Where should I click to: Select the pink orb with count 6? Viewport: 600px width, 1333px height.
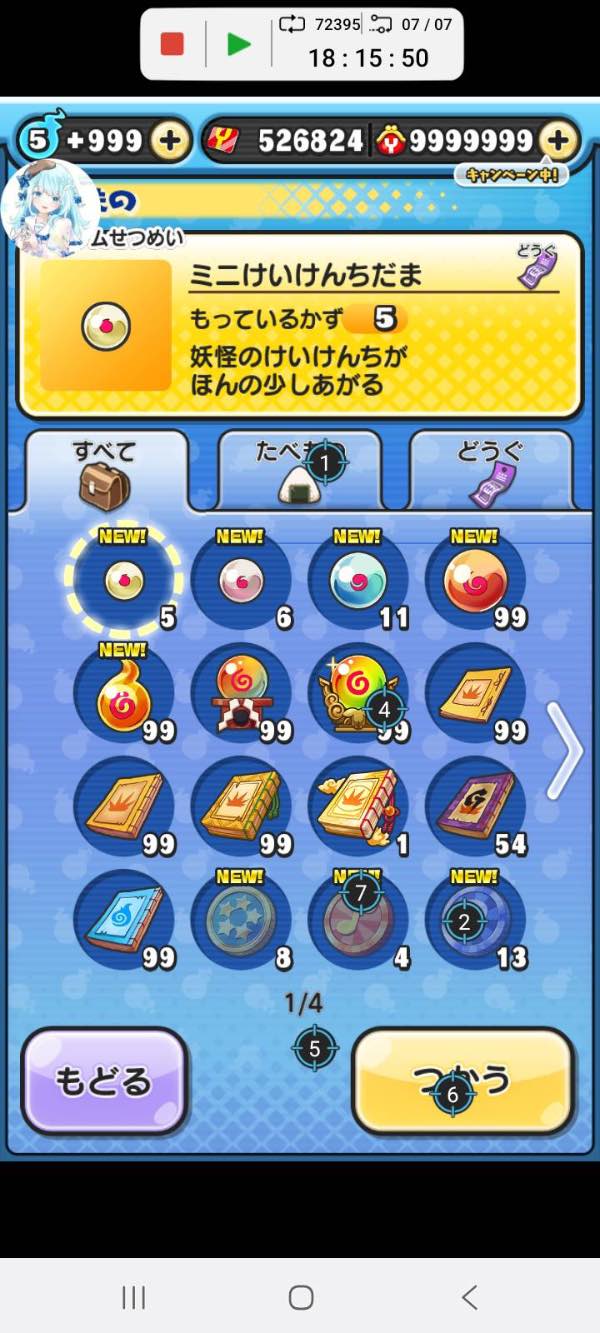pyautogui.click(x=241, y=581)
